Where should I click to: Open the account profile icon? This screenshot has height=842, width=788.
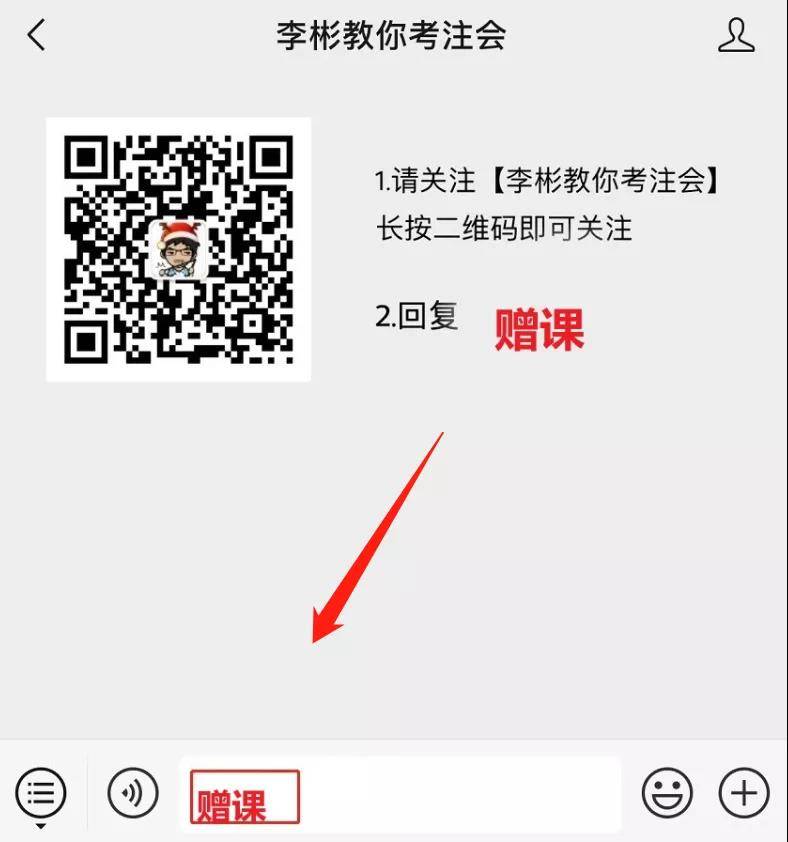pyautogui.click(x=736, y=36)
